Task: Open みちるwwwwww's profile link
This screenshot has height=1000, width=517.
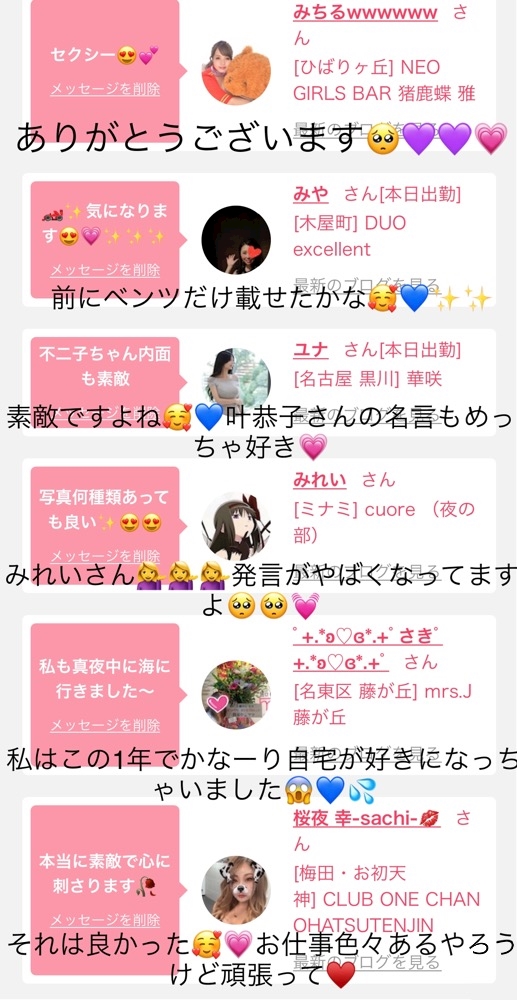Action: (365, 13)
